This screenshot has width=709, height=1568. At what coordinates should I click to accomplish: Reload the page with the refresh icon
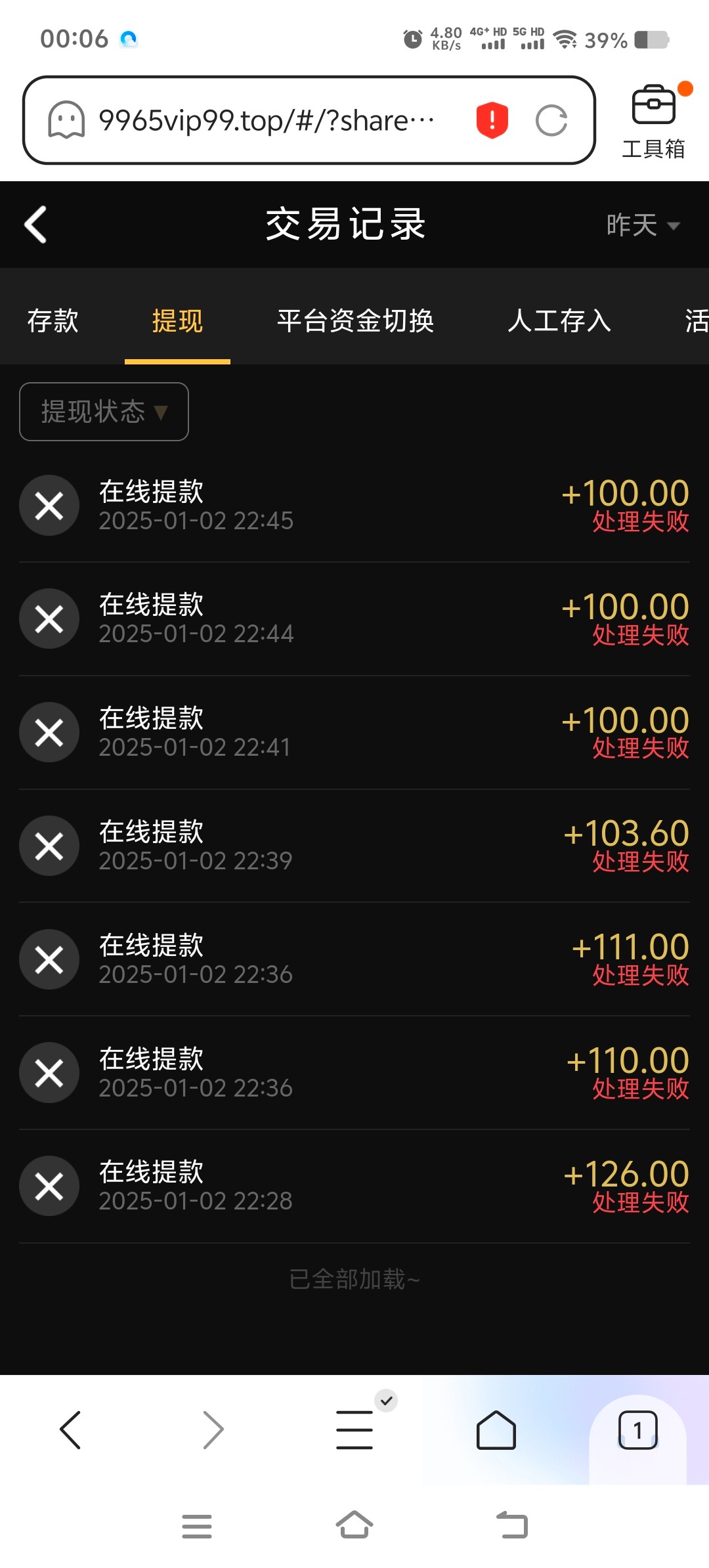click(551, 121)
